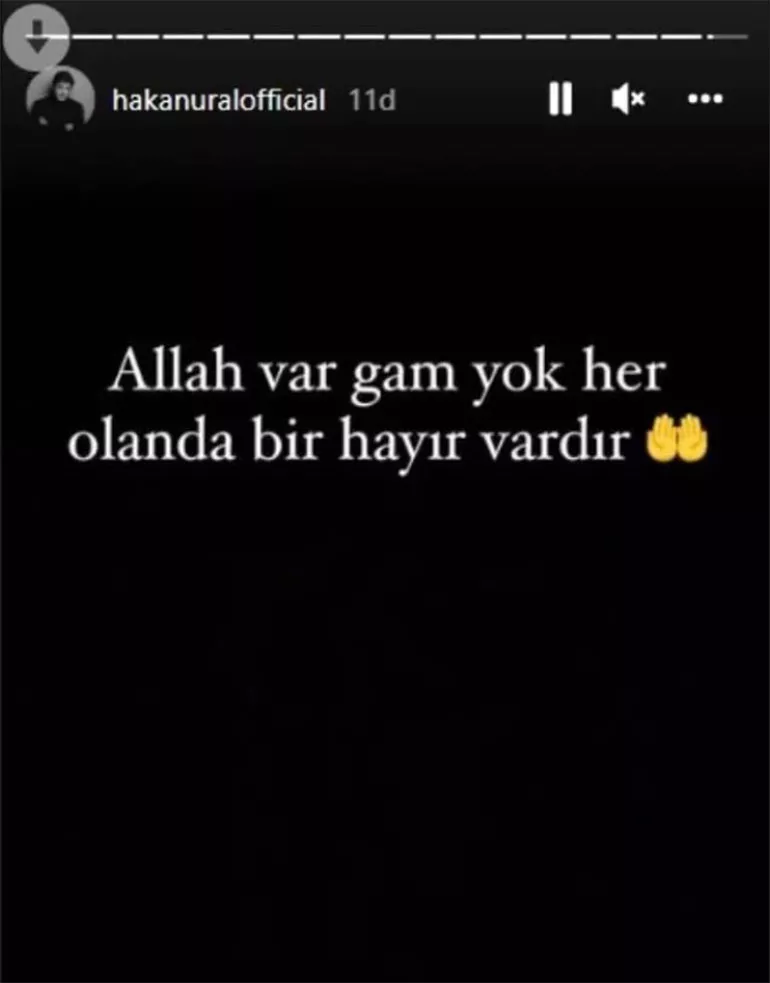Unmute the story audio
This screenshot has width=770, height=983.
628,99
